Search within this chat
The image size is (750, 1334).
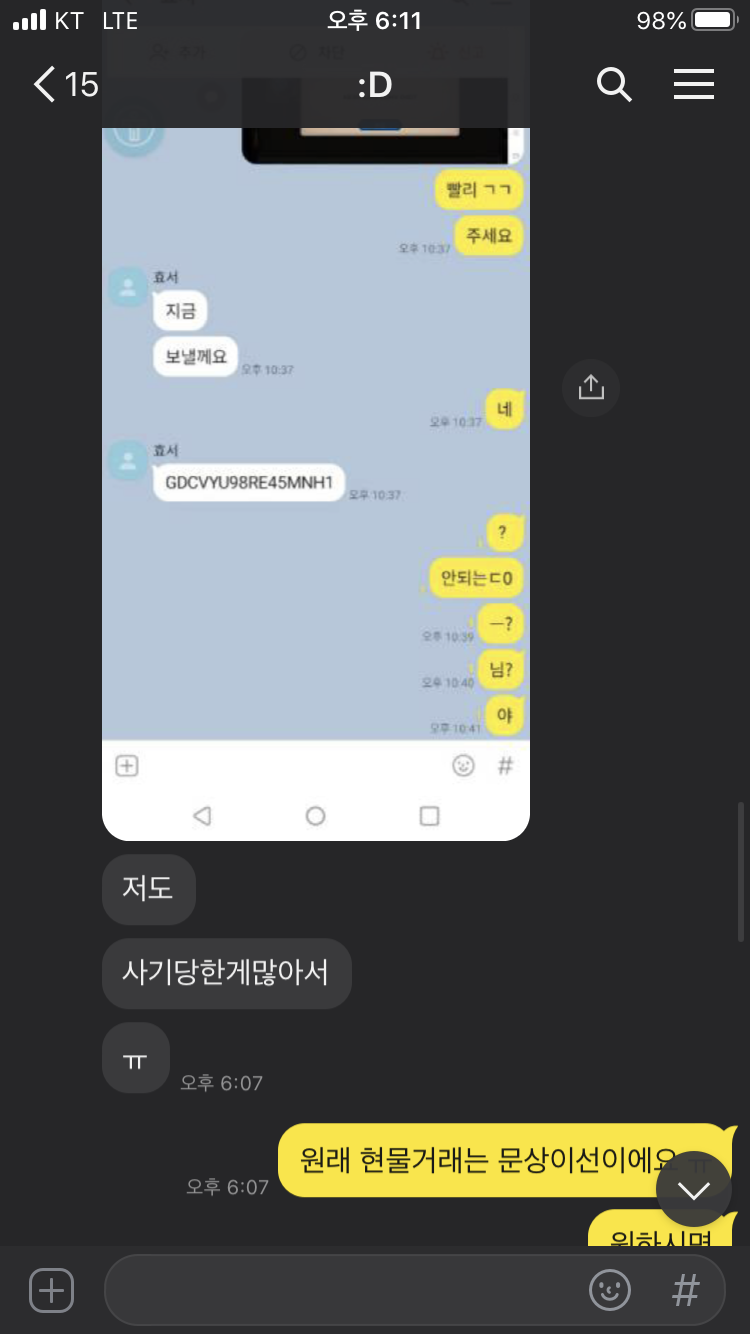pos(614,85)
